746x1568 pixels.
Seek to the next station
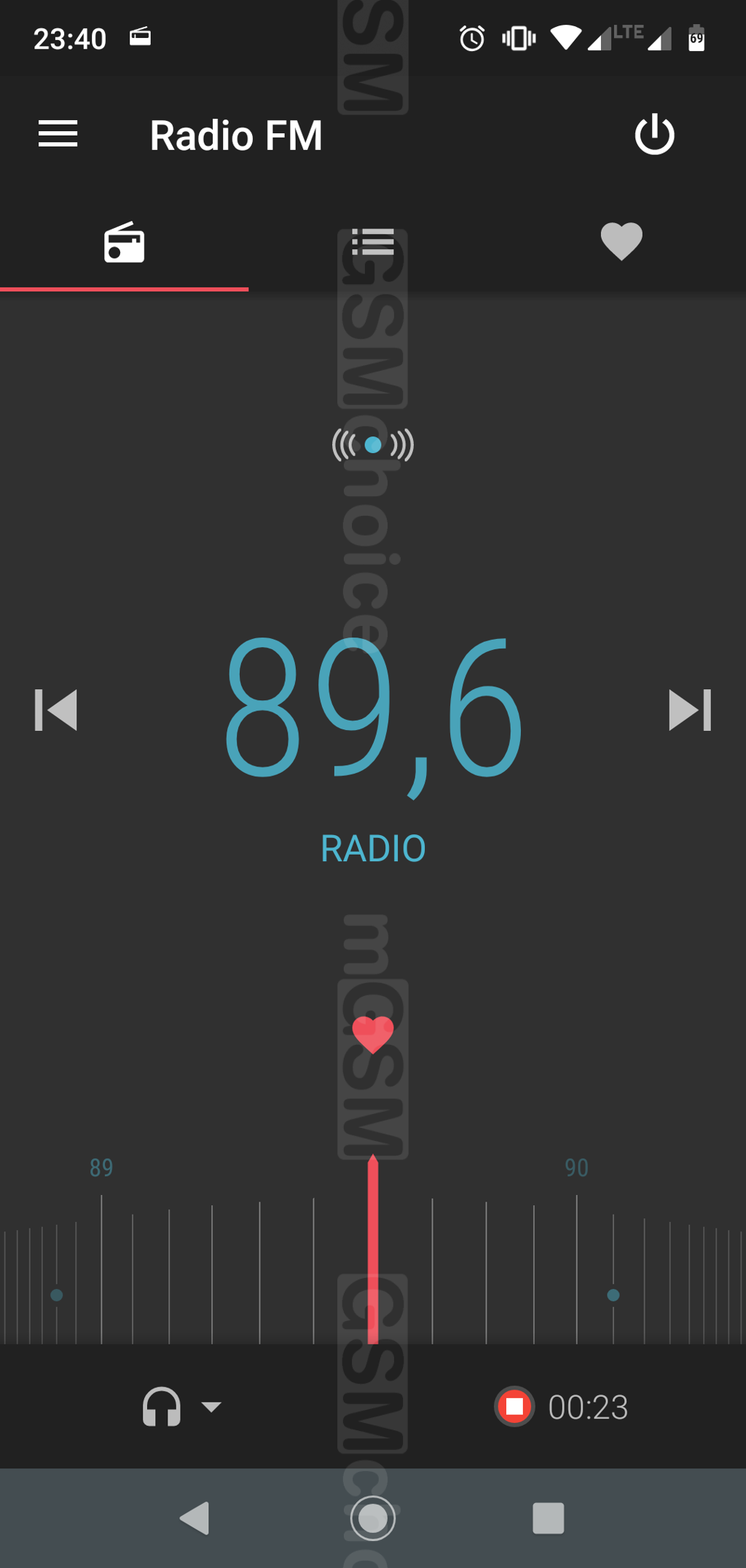pos(689,710)
